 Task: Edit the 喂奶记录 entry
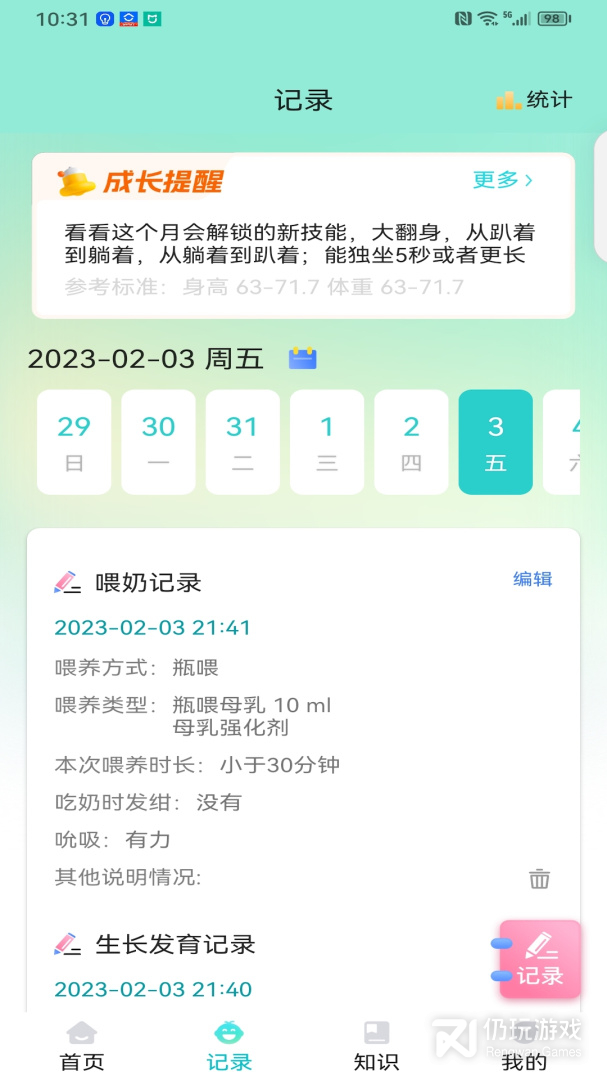[x=533, y=579]
